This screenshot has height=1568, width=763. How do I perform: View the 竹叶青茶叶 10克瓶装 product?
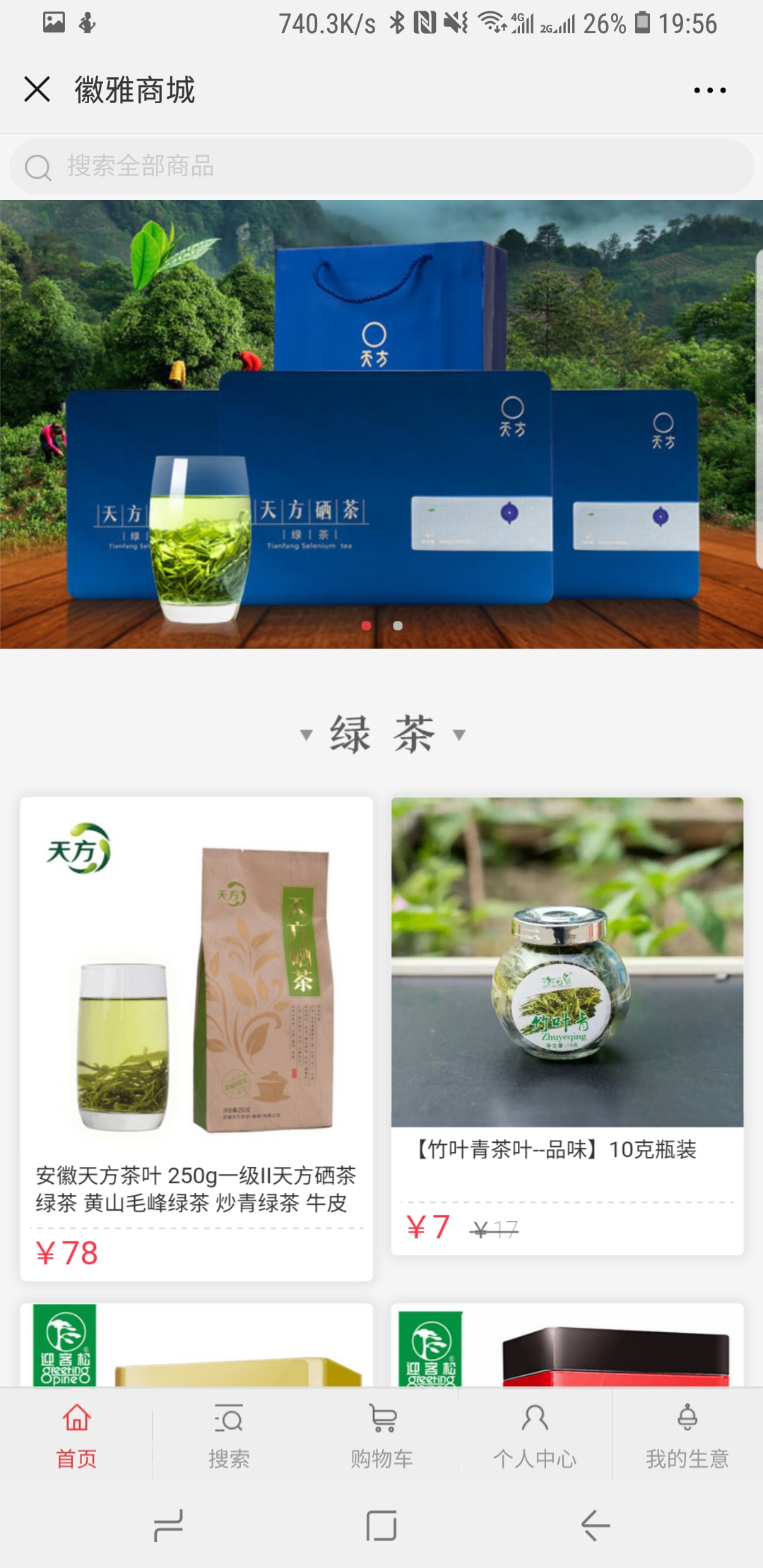click(567, 1026)
